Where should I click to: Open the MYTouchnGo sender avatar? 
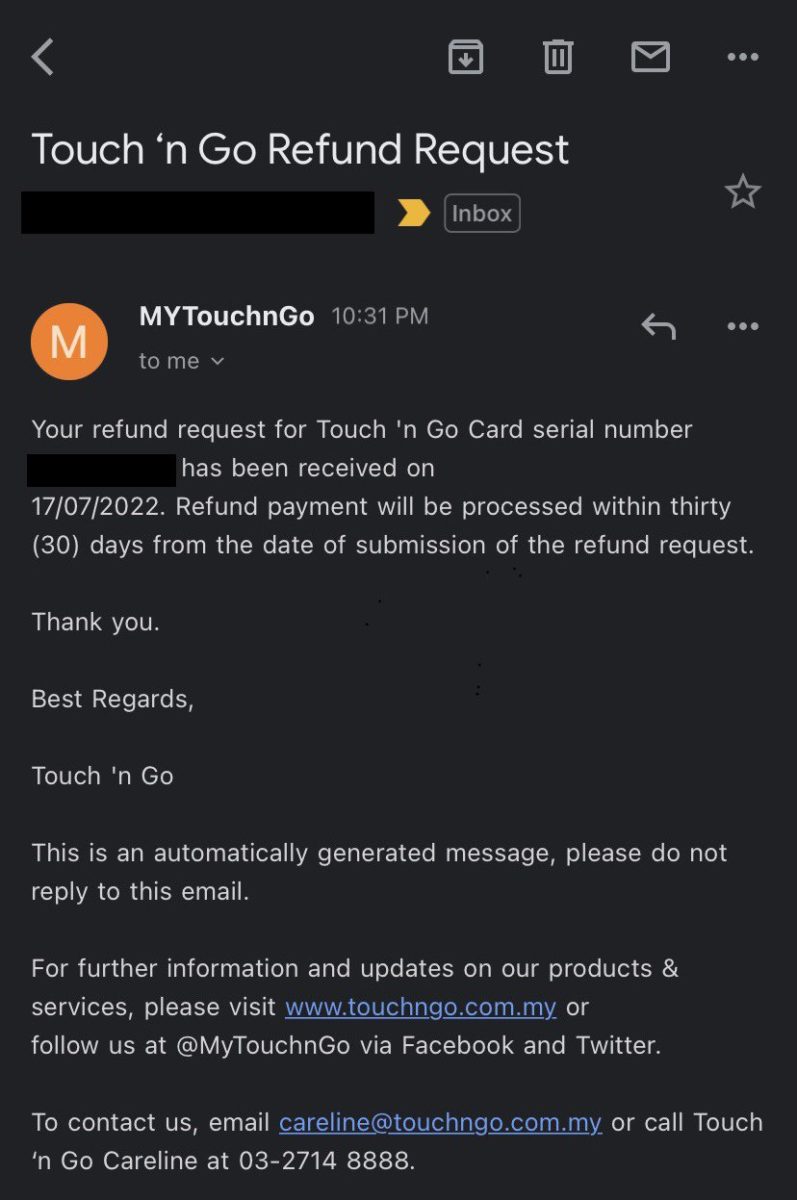tap(69, 342)
